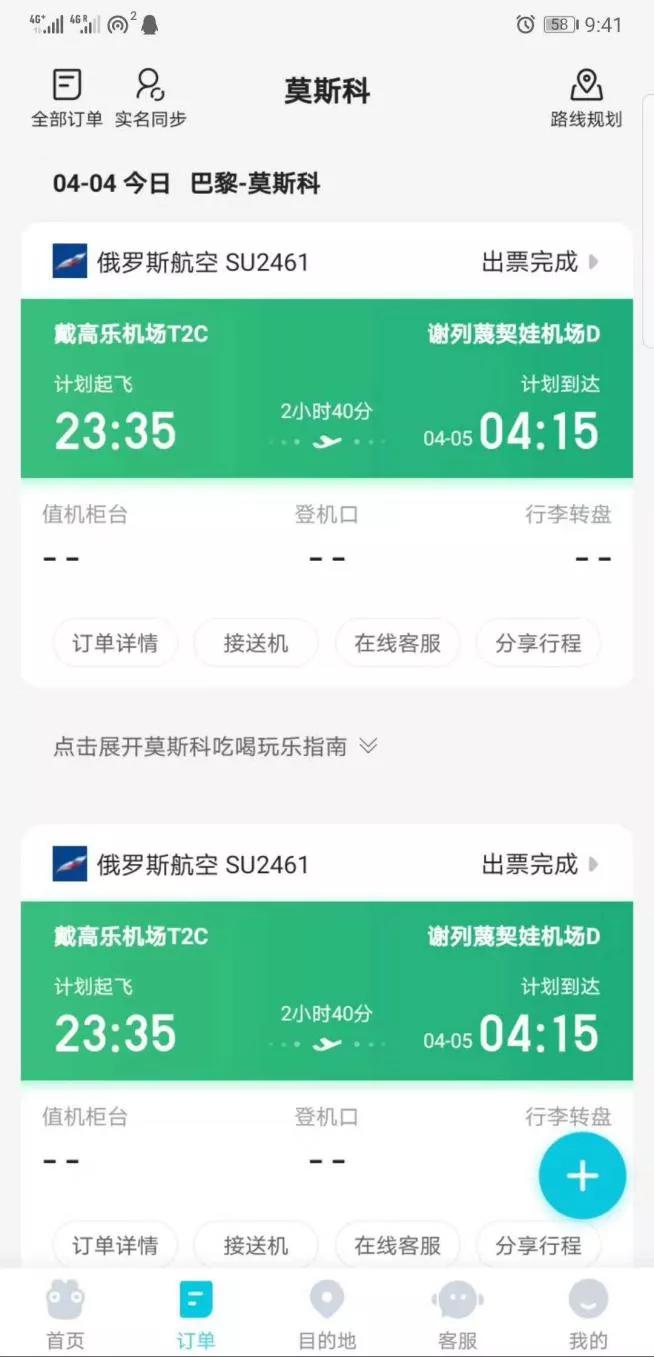Open 实名同步 real-name sync

click(x=150, y=97)
